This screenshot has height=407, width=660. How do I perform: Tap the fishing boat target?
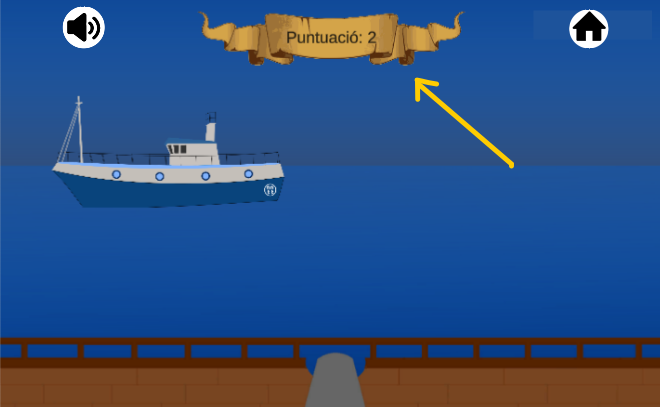click(x=168, y=176)
